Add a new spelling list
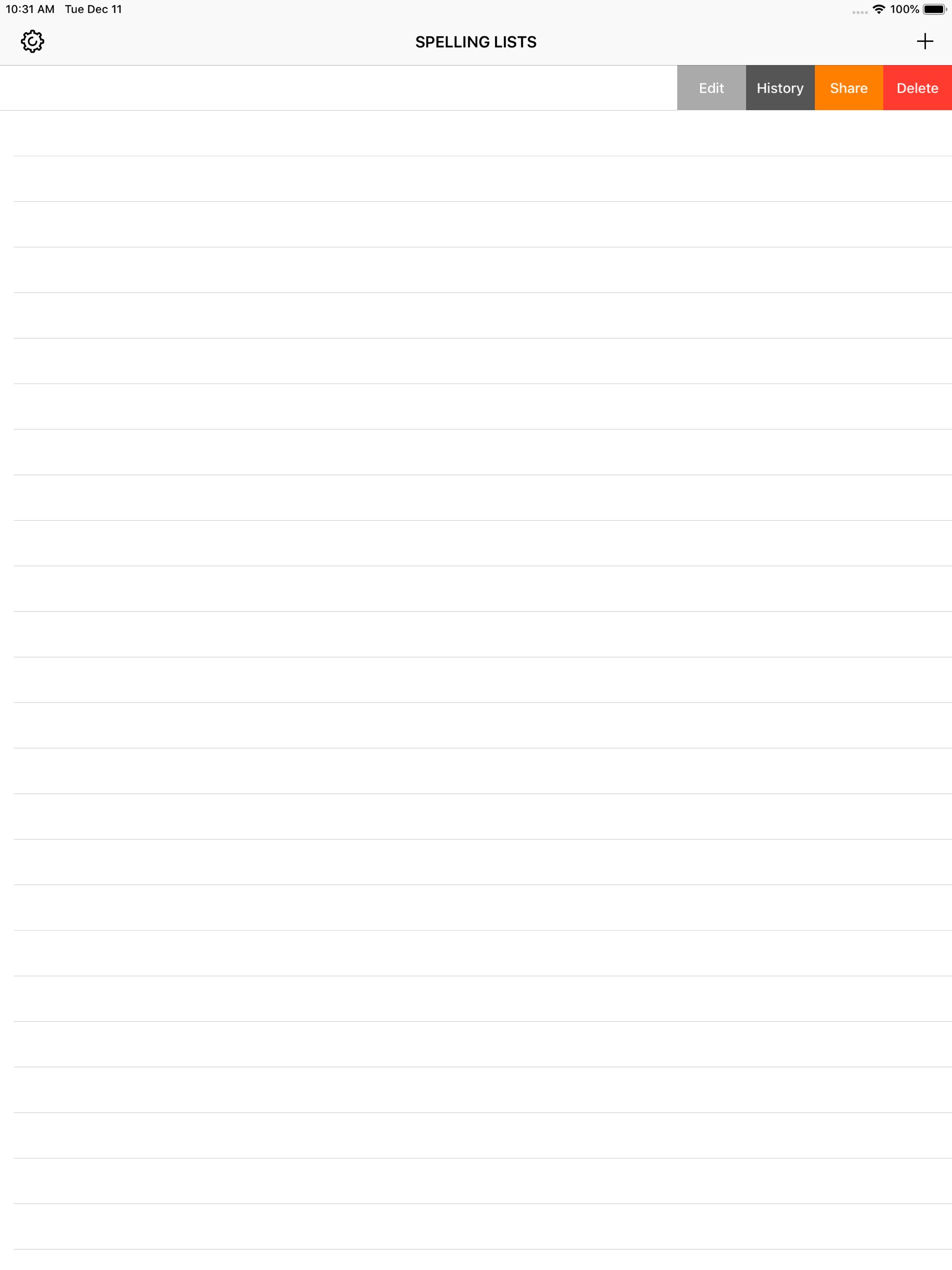The image size is (952, 1270). 924,41
